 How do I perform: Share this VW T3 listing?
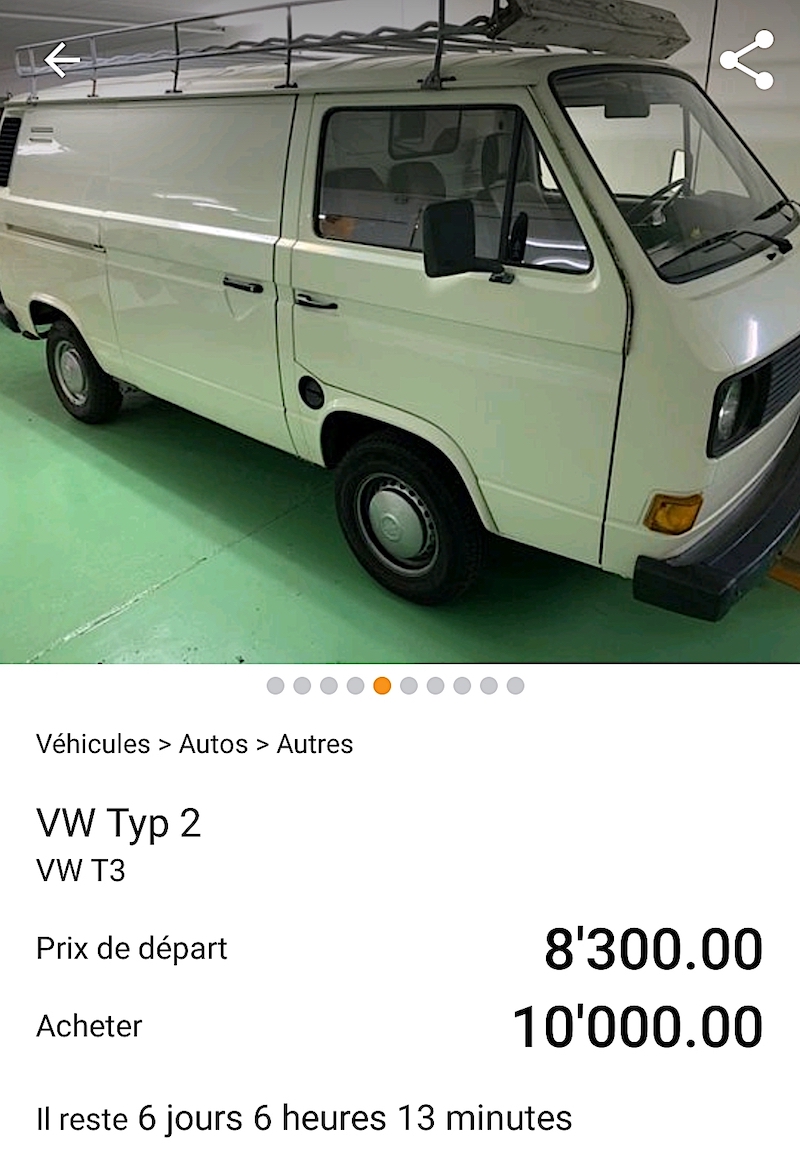pos(747,61)
